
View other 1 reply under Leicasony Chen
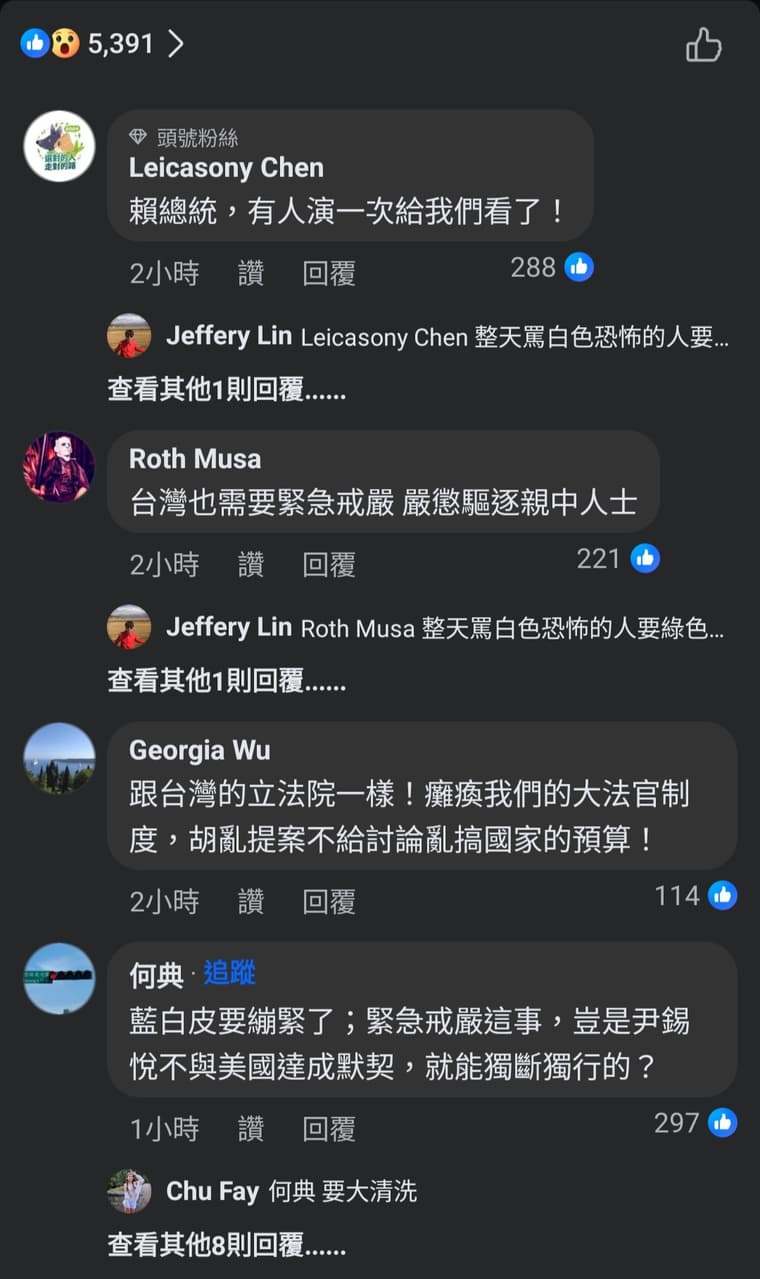(227, 391)
